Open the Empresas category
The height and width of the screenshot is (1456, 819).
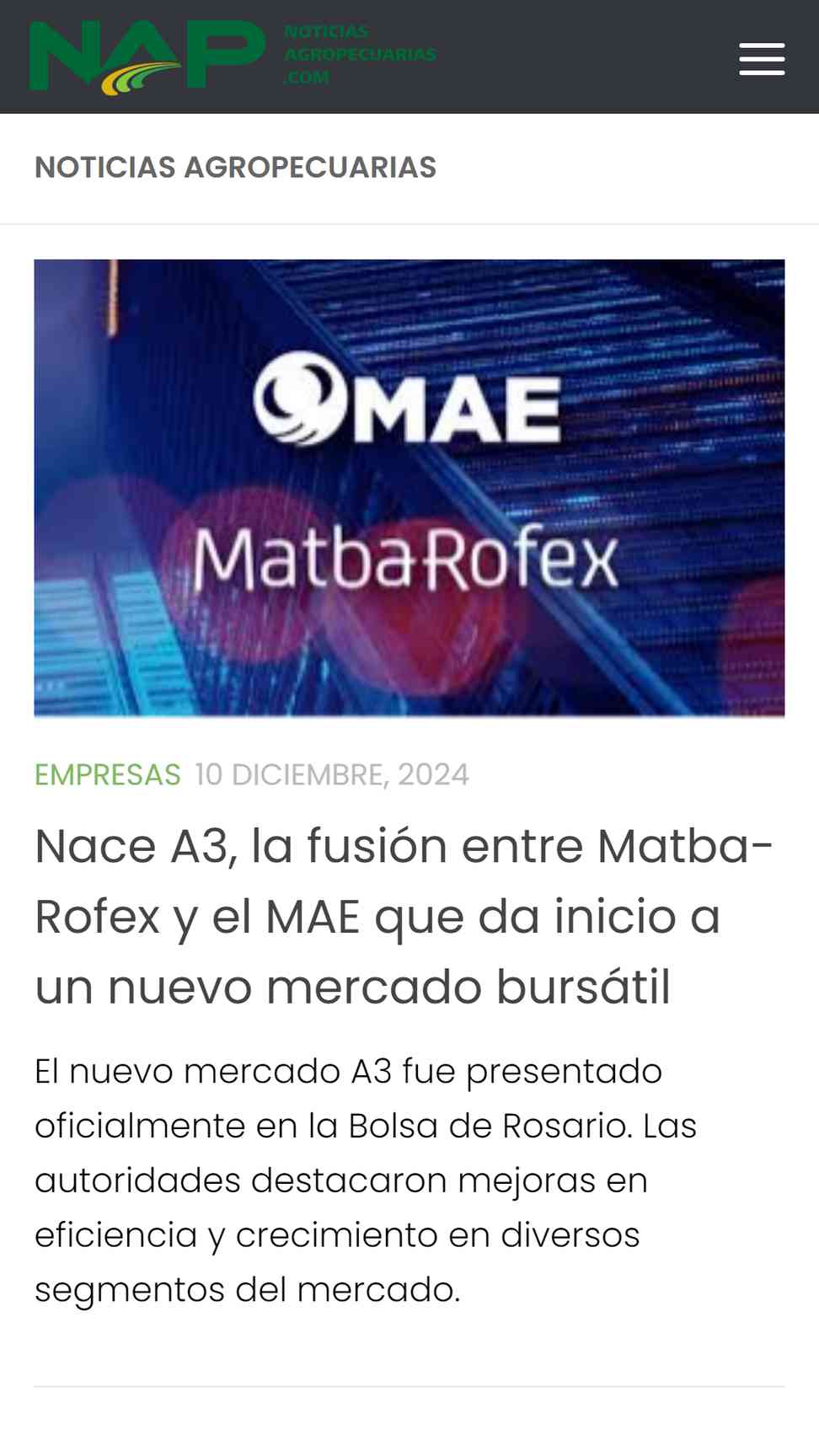point(107,774)
